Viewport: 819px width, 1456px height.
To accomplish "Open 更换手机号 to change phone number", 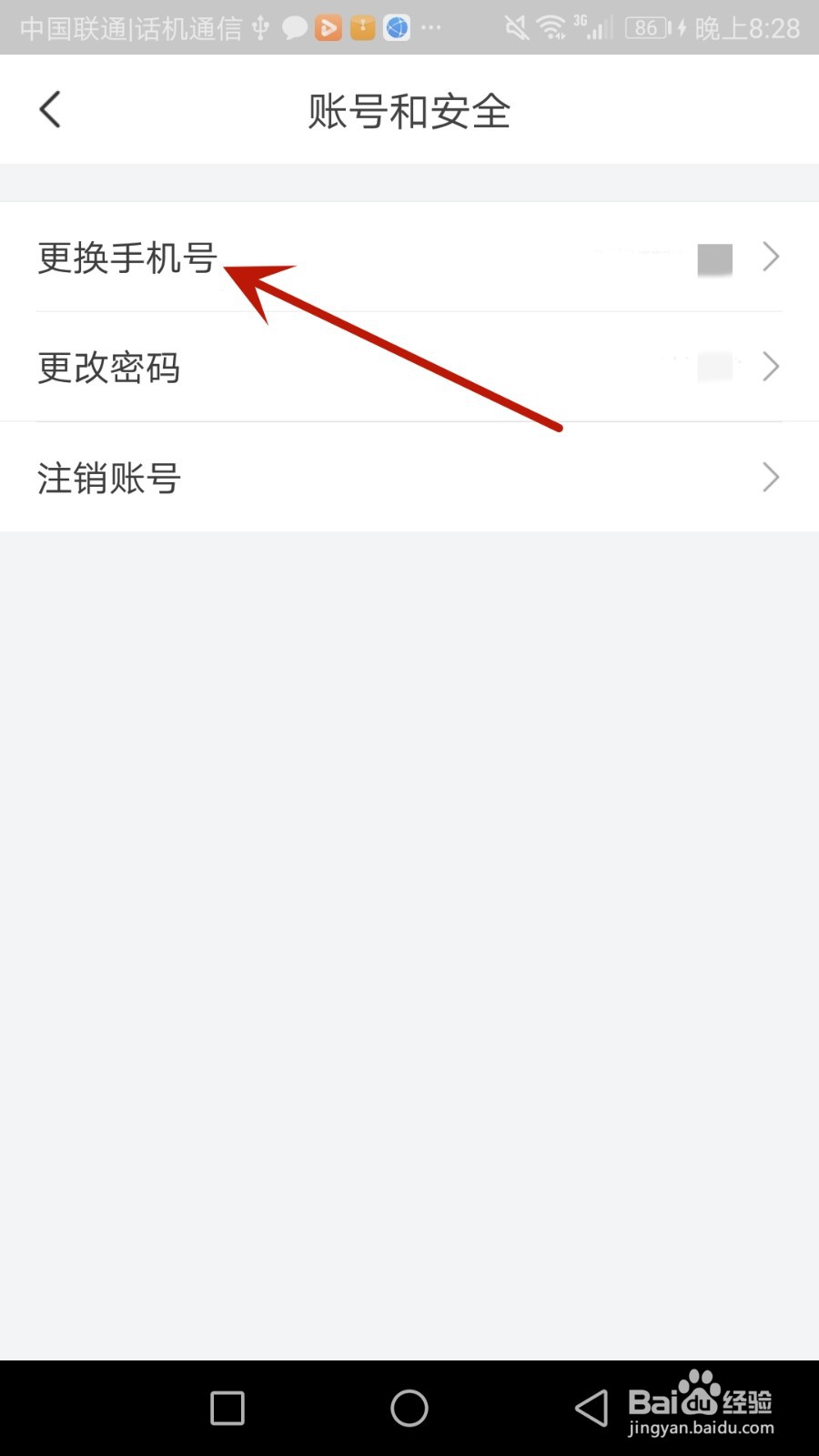I will pyautogui.click(x=126, y=259).
